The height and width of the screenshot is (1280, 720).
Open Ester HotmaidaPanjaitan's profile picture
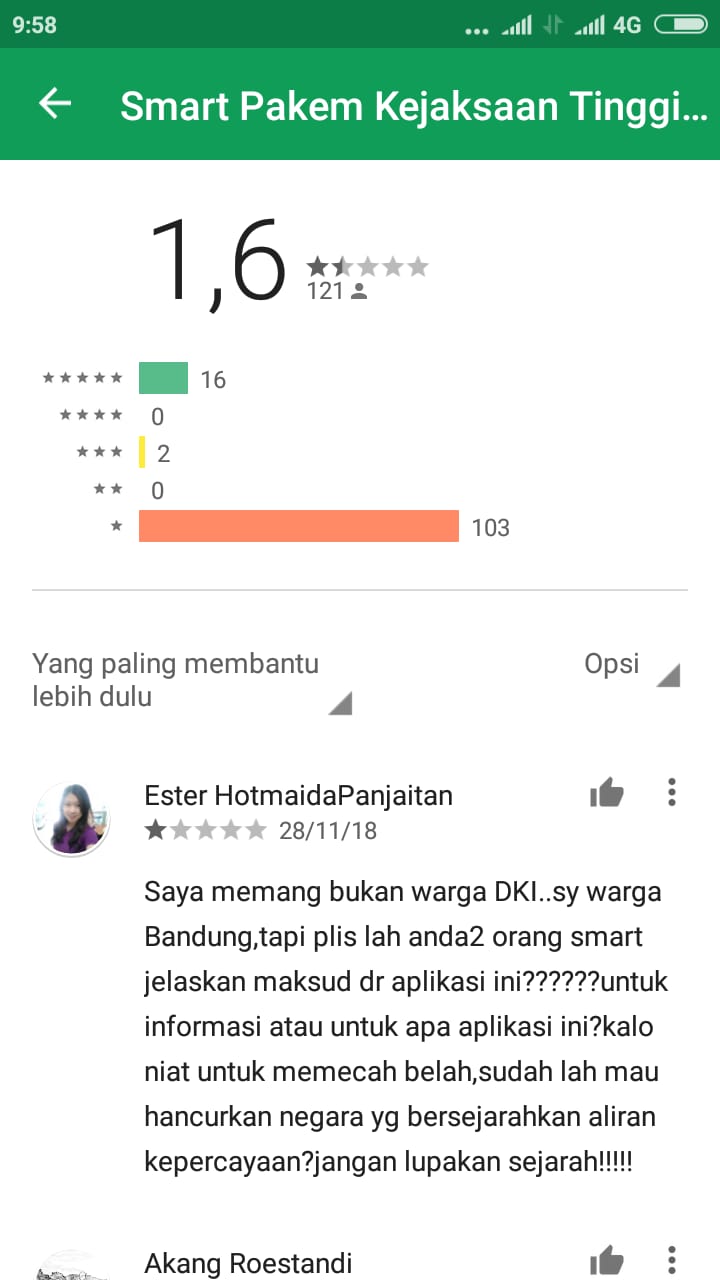click(71, 819)
